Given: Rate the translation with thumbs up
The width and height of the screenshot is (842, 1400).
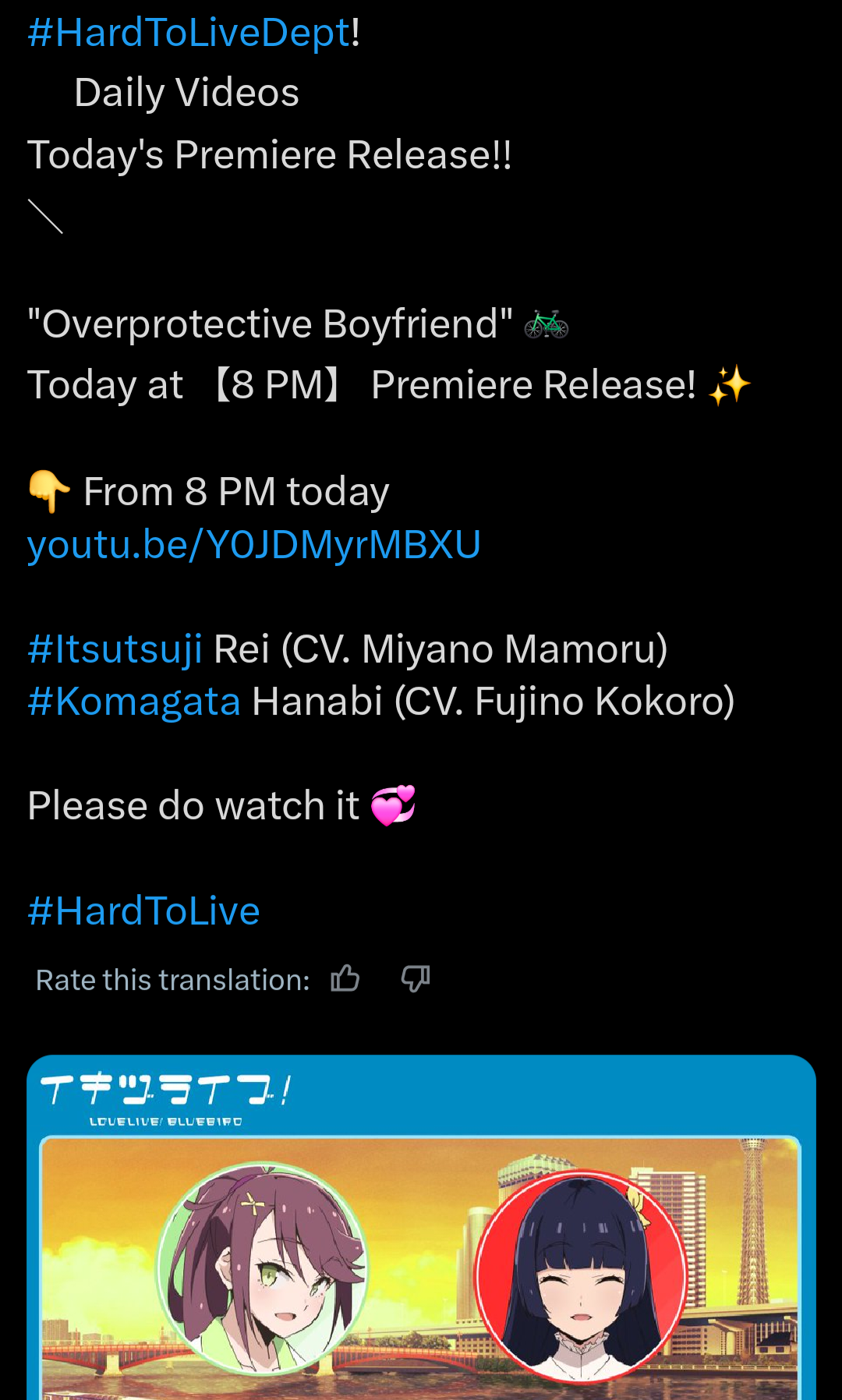Looking at the screenshot, I should [x=345, y=979].
